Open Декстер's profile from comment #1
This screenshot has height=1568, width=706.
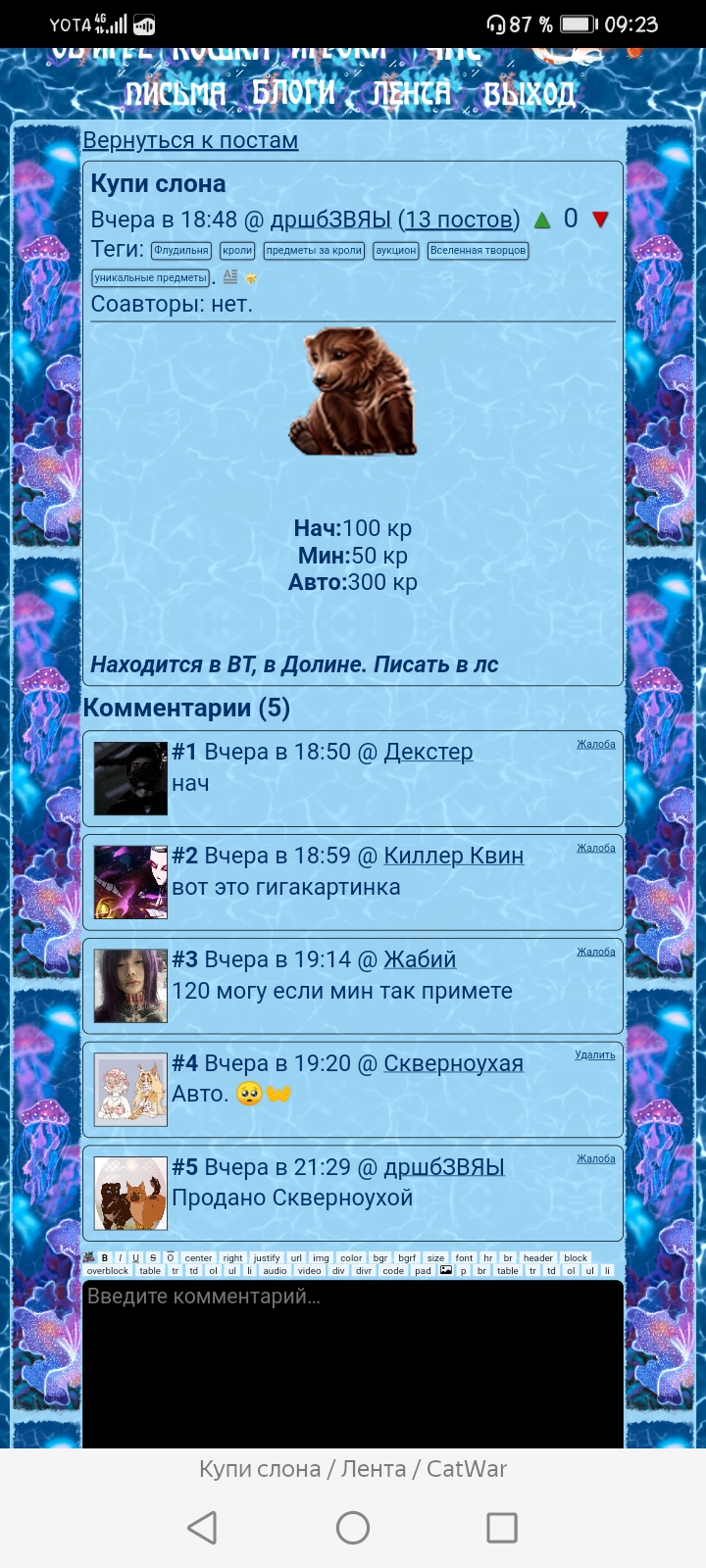(x=429, y=752)
